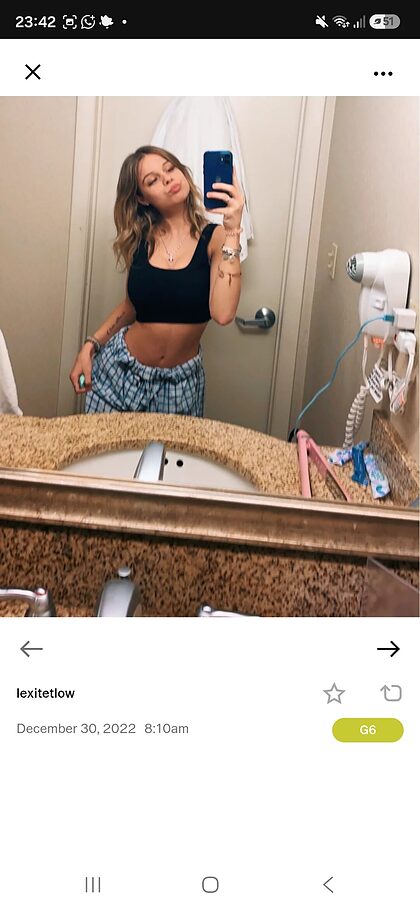The width and height of the screenshot is (420, 910).
Task: Tap the green G6 badge
Action: point(368,730)
